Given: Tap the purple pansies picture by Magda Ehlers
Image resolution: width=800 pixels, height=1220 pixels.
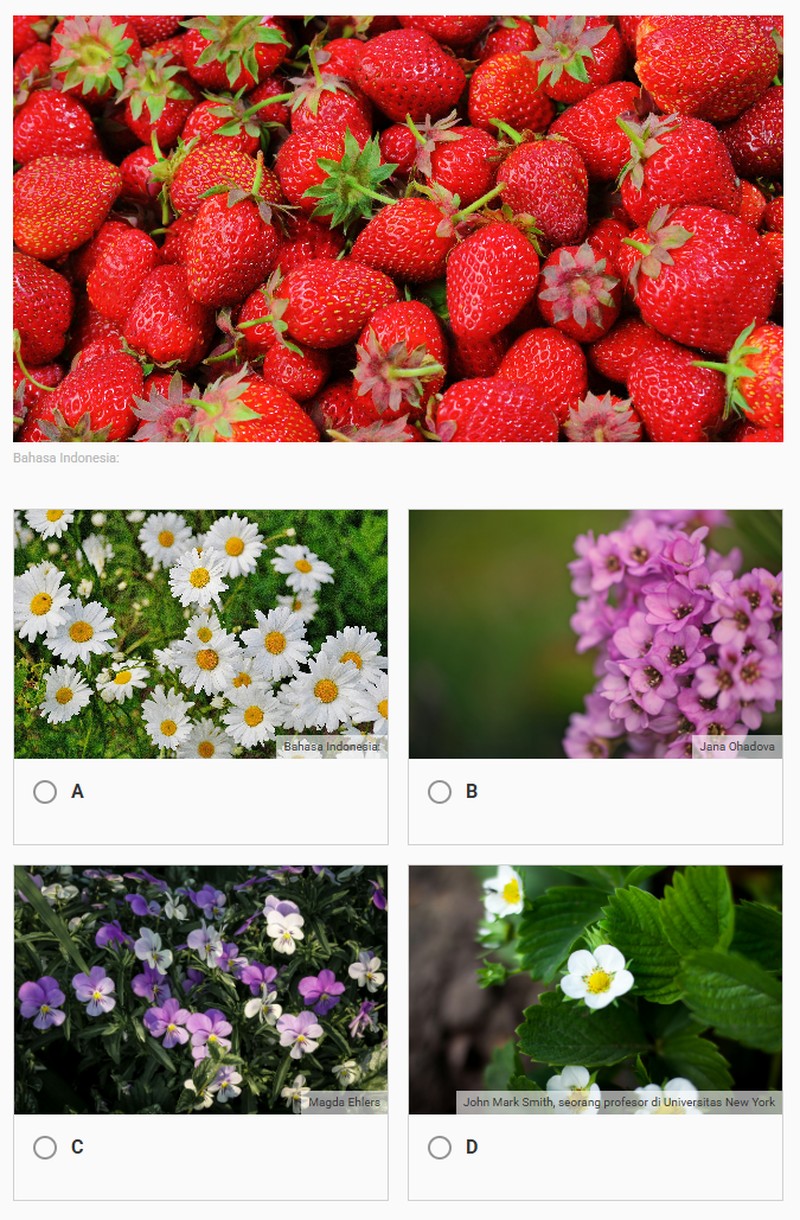Looking at the screenshot, I should 200,989.
